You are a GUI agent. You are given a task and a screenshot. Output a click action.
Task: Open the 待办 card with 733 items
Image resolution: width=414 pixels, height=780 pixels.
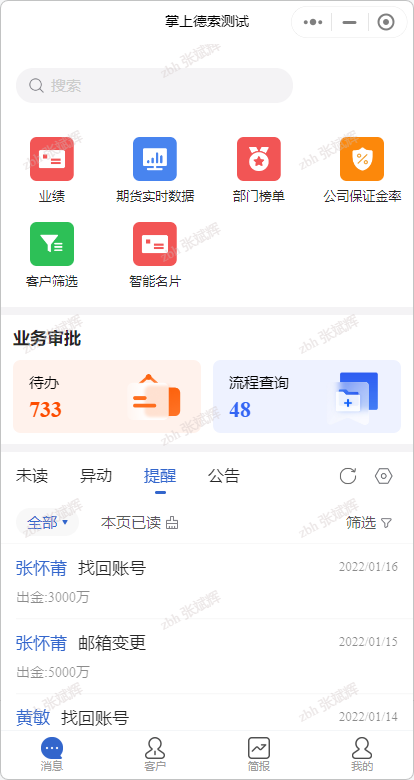coord(107,396)
